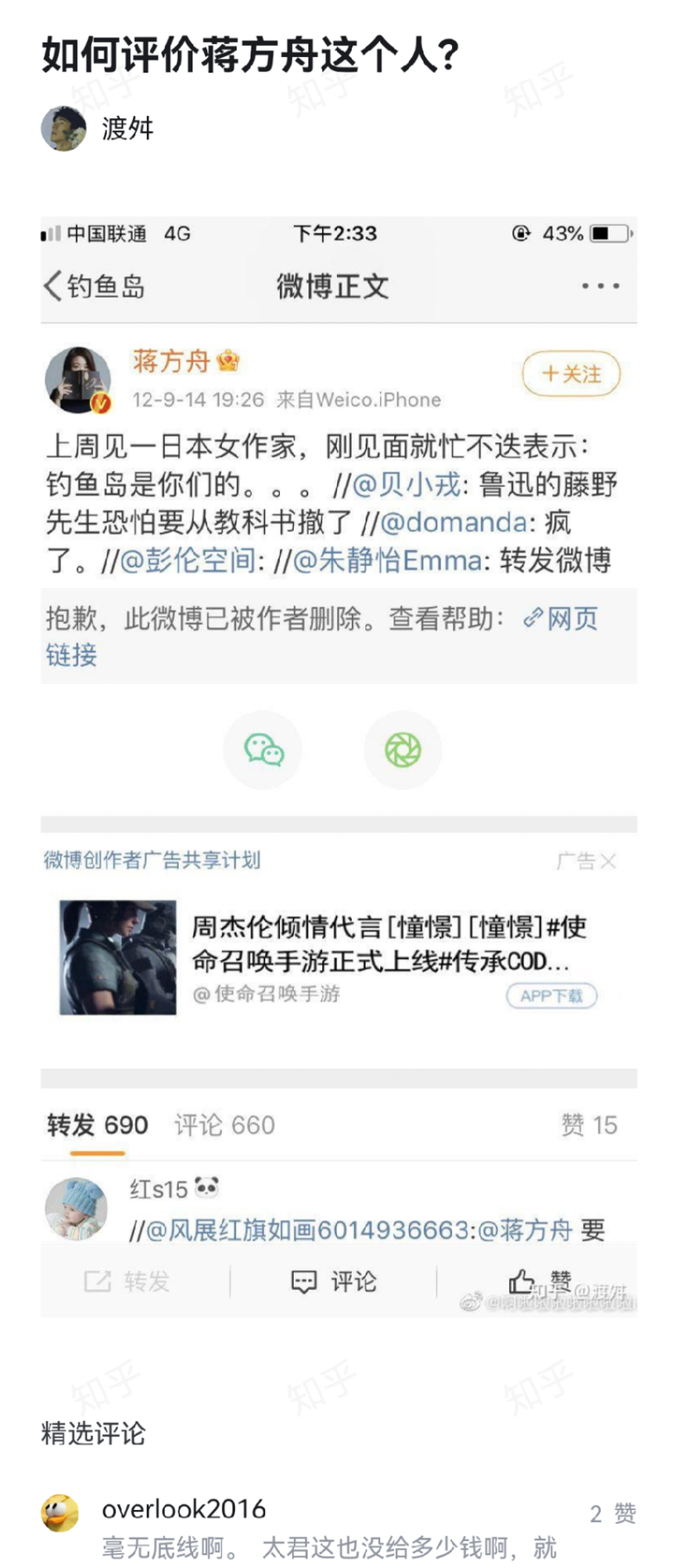Open overlook2016's profile avatar
Screen dimensions: 674x1568
(x=61, y=1513)
